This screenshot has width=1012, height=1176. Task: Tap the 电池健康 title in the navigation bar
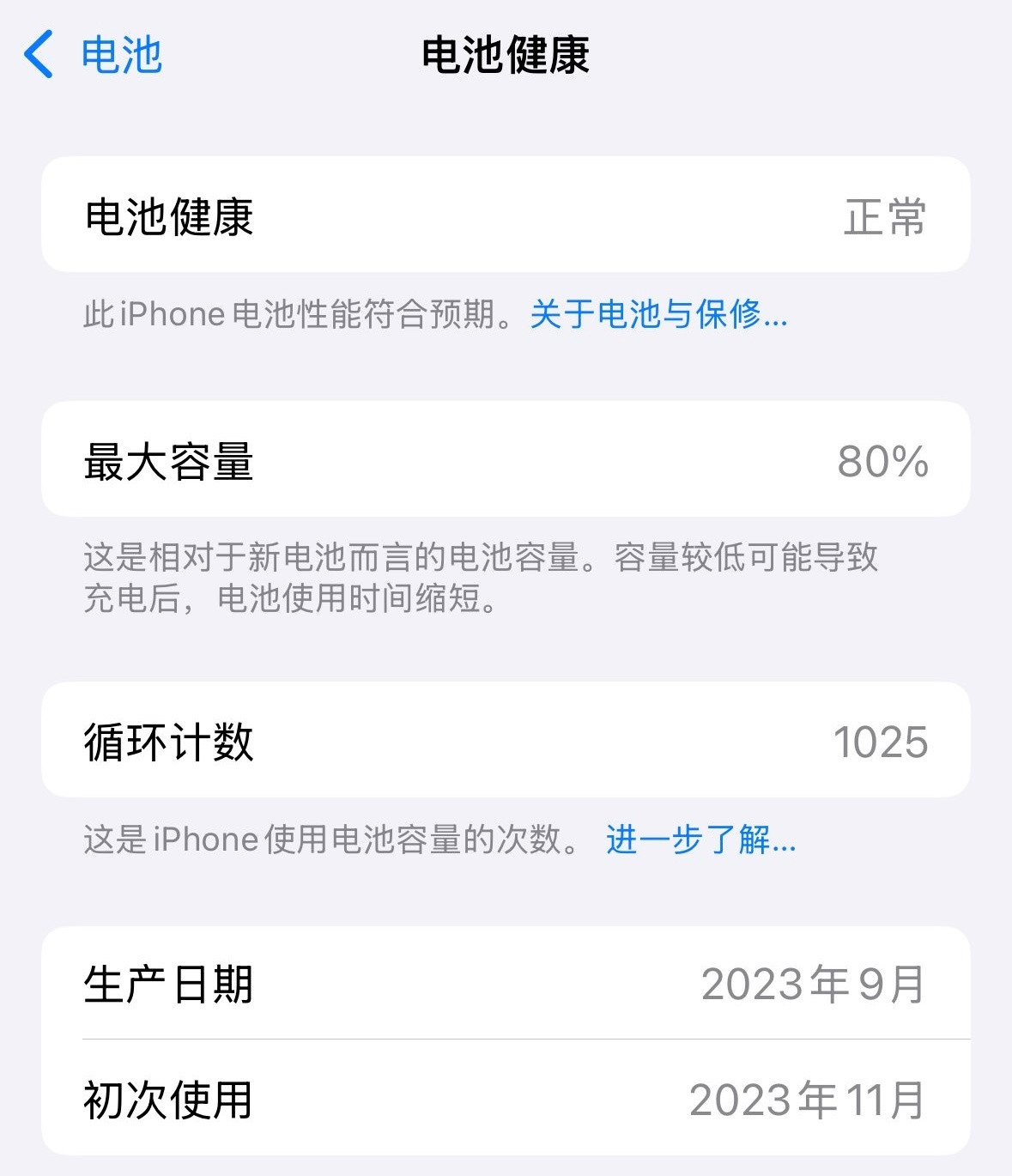click(506, 55)
